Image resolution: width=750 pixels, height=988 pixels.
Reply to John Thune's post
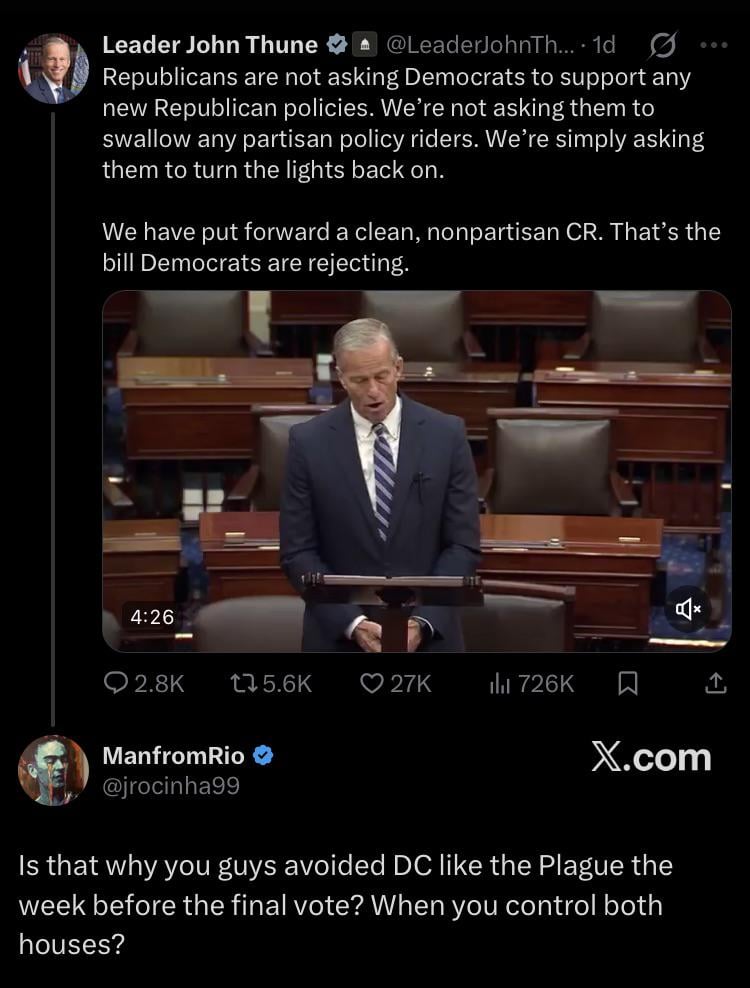[145, 683]
